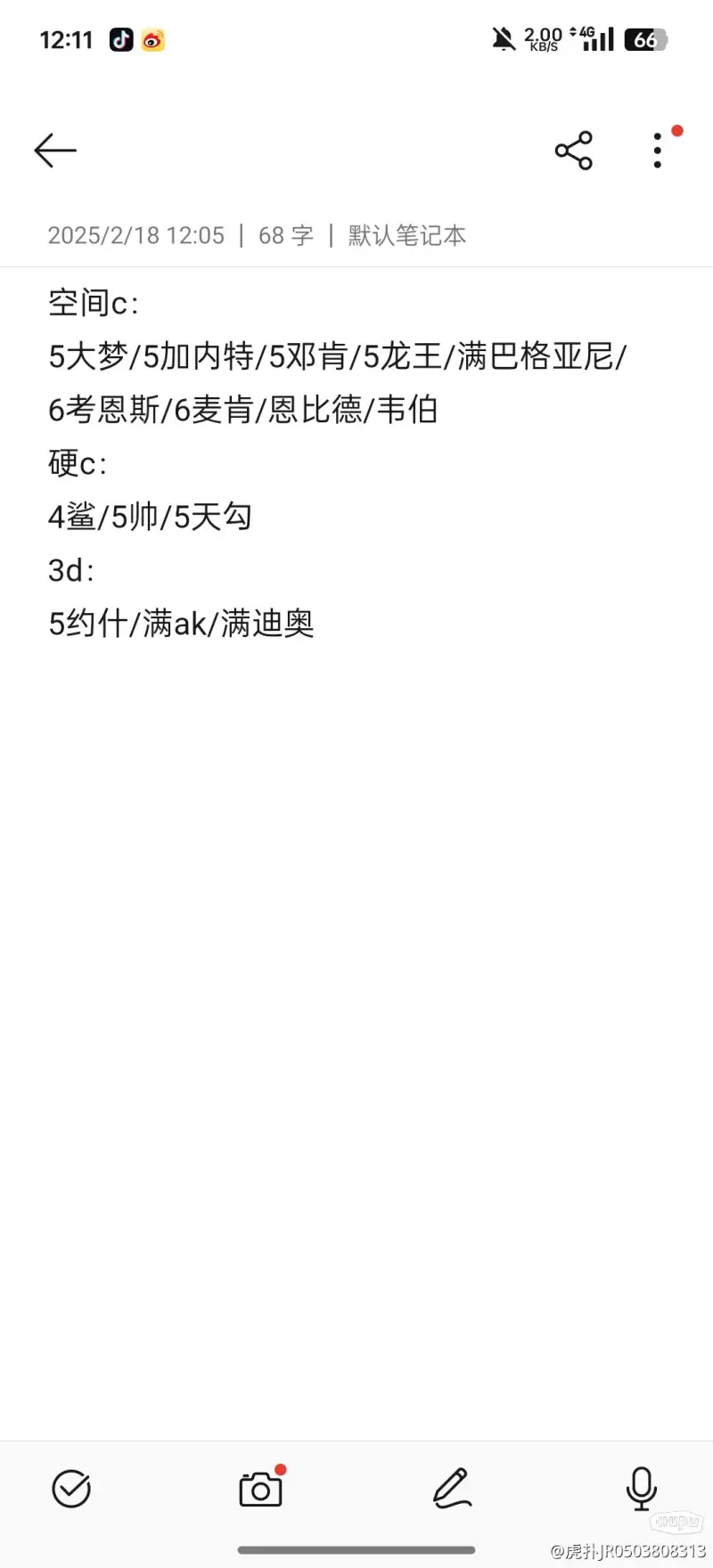Record voice with the microphone icon
The height and width of the screenshot is (1568, 713).
pos(642,1489)
